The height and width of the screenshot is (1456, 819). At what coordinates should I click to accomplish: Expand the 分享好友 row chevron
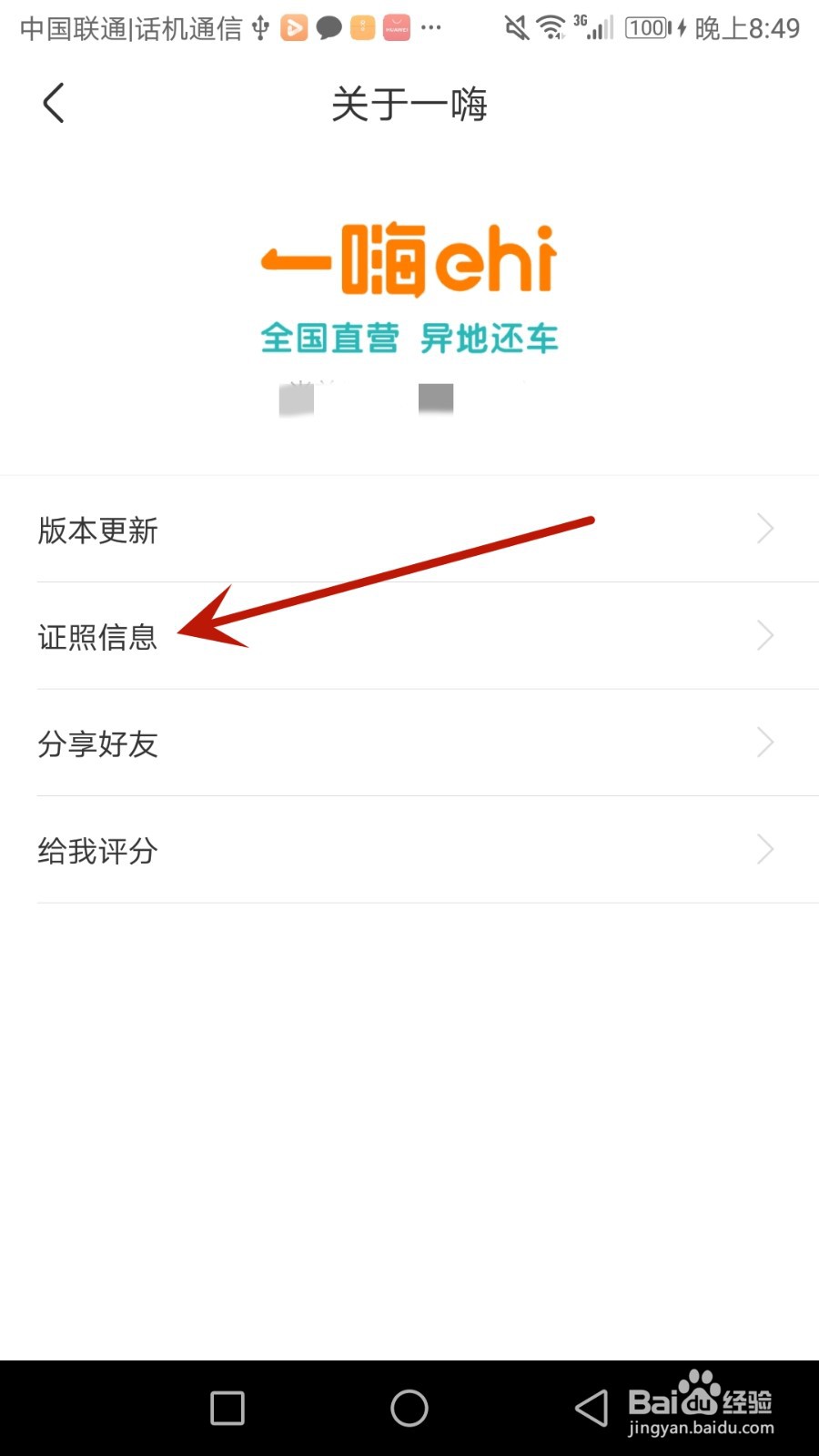click(x=764, y=743)
